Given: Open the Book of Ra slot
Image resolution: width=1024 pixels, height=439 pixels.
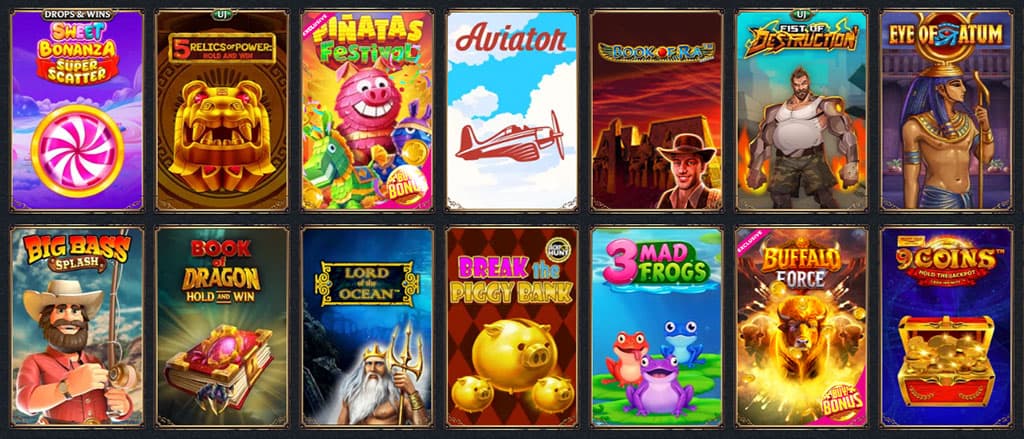Looking at the screenshot, I should point(656,110).
